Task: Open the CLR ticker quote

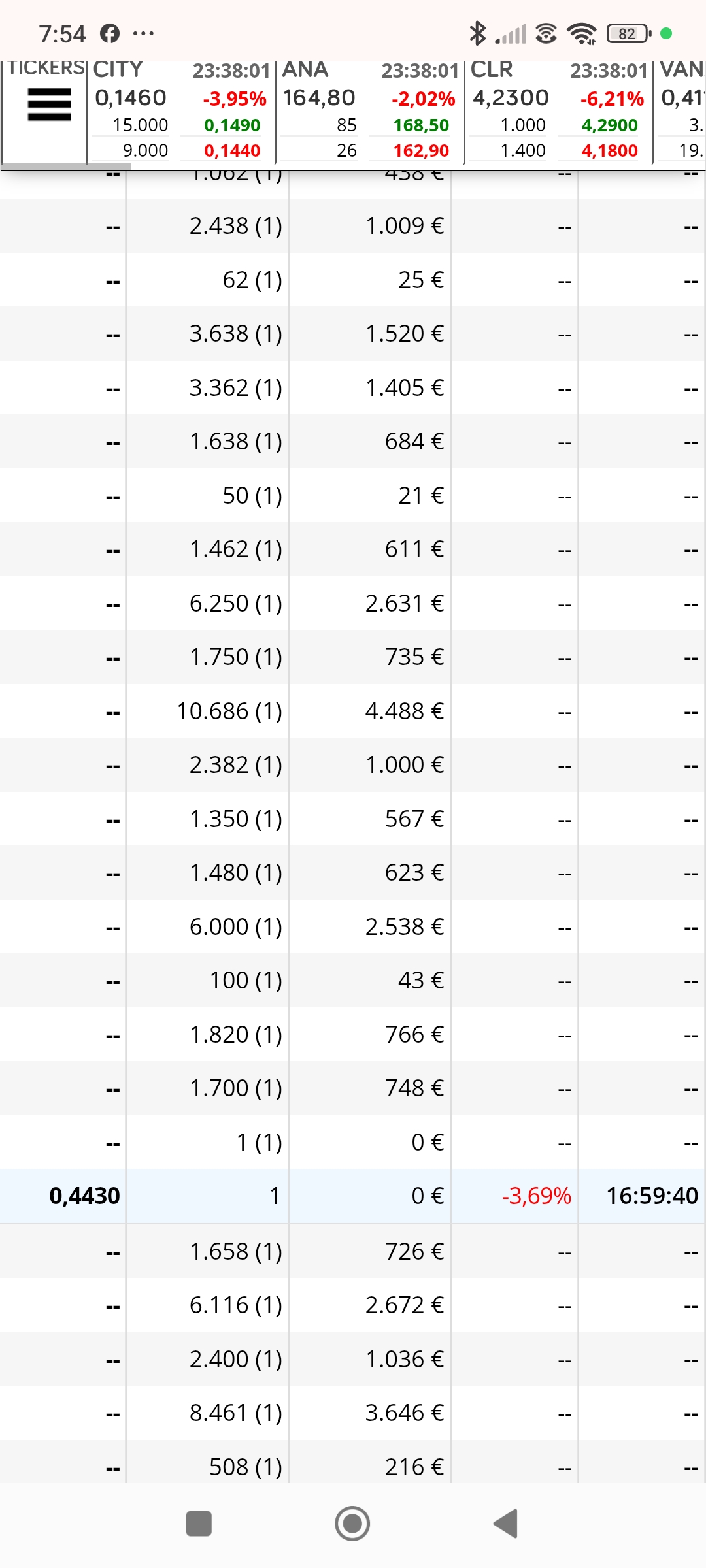Action: click(x=559, y=111)
